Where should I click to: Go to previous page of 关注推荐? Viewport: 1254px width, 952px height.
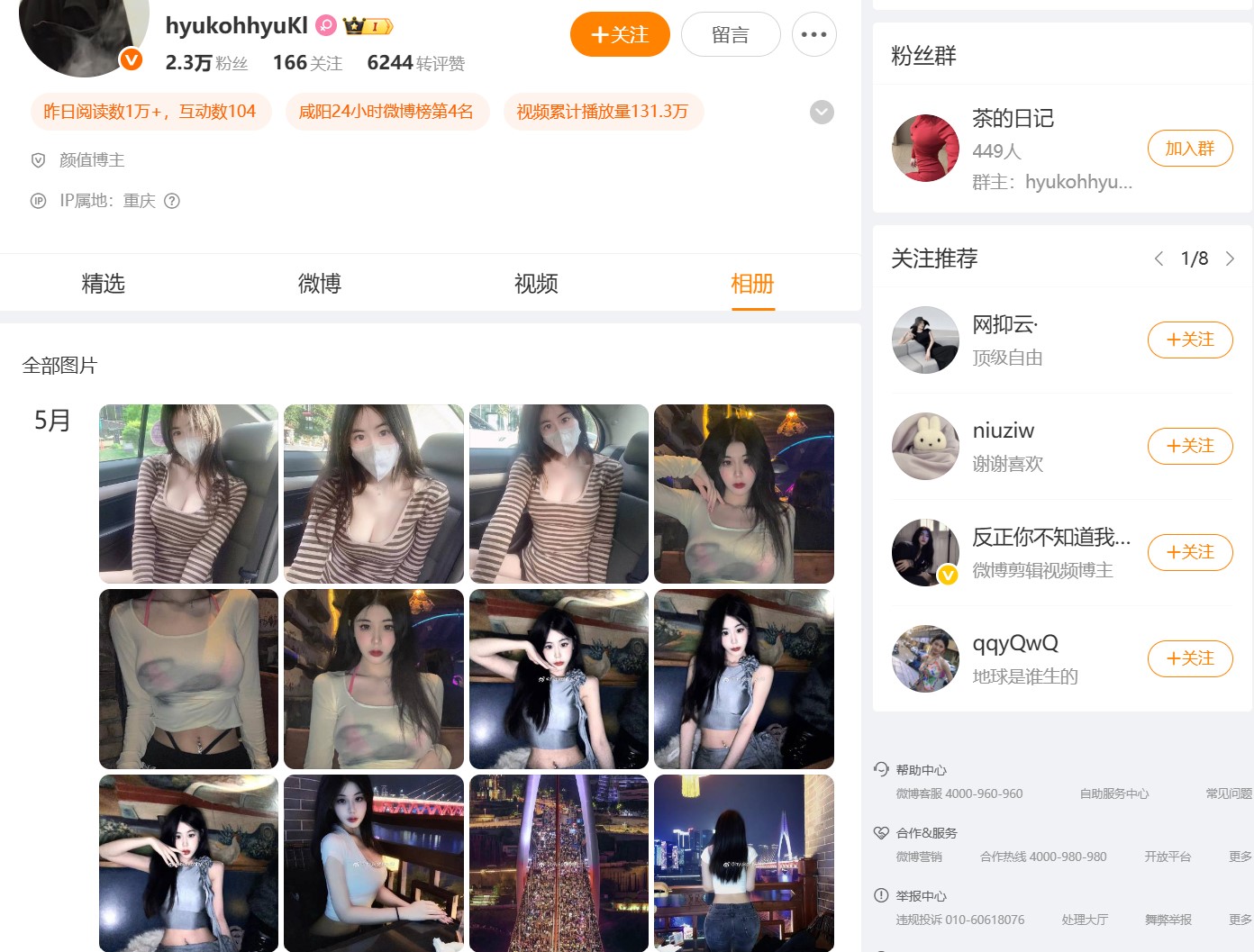pyautogui.click(x=1159, y=259)
